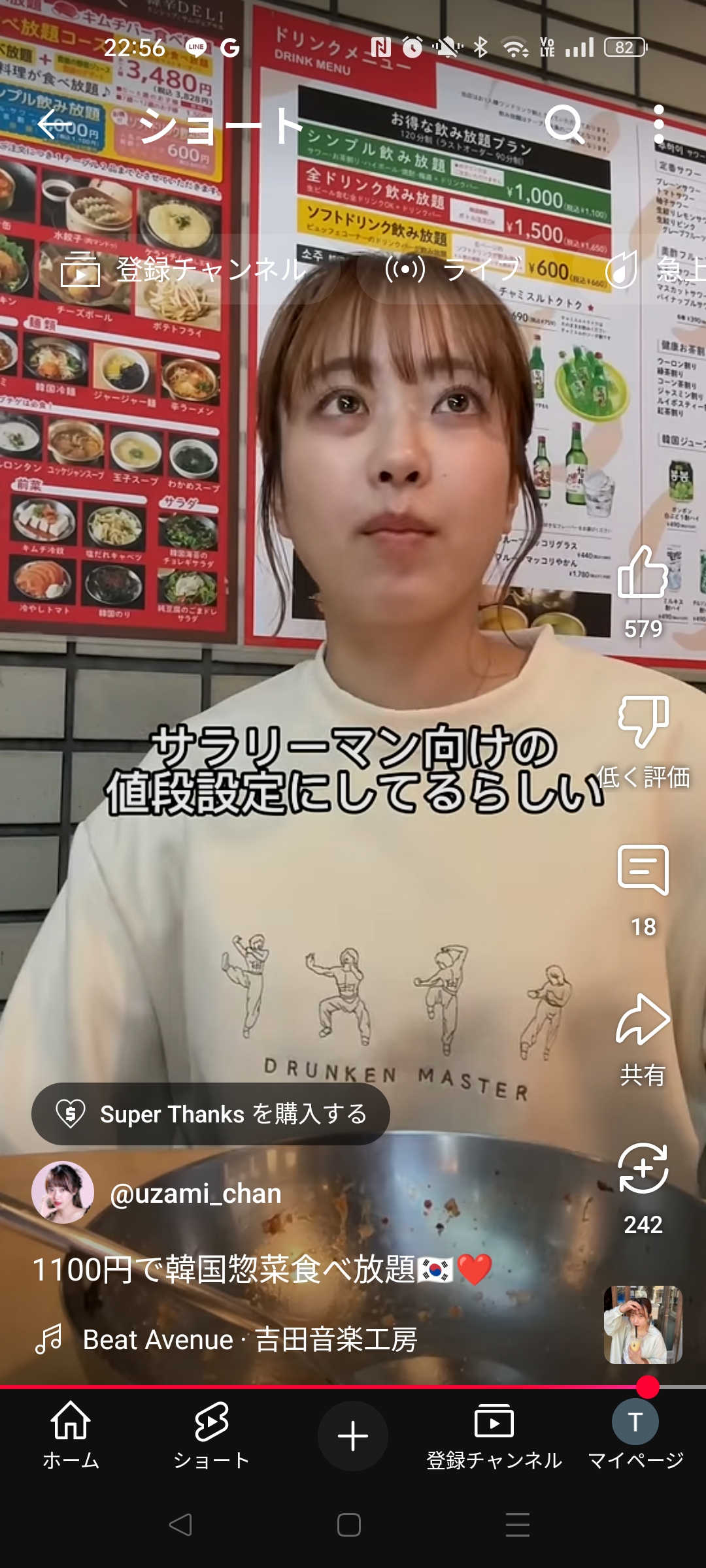Tap the system back button
The image size is (706, 1568).
pos(180,1525)
